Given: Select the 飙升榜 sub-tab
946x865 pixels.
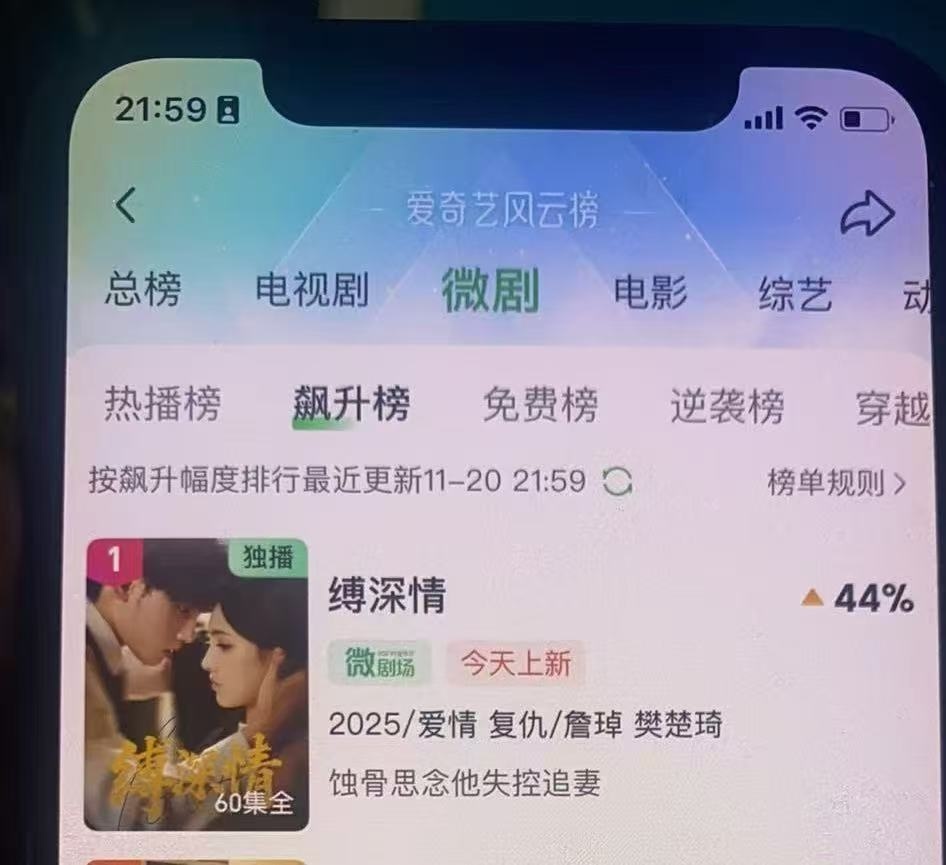Looking at the screenshot, I should pos(350,405).
